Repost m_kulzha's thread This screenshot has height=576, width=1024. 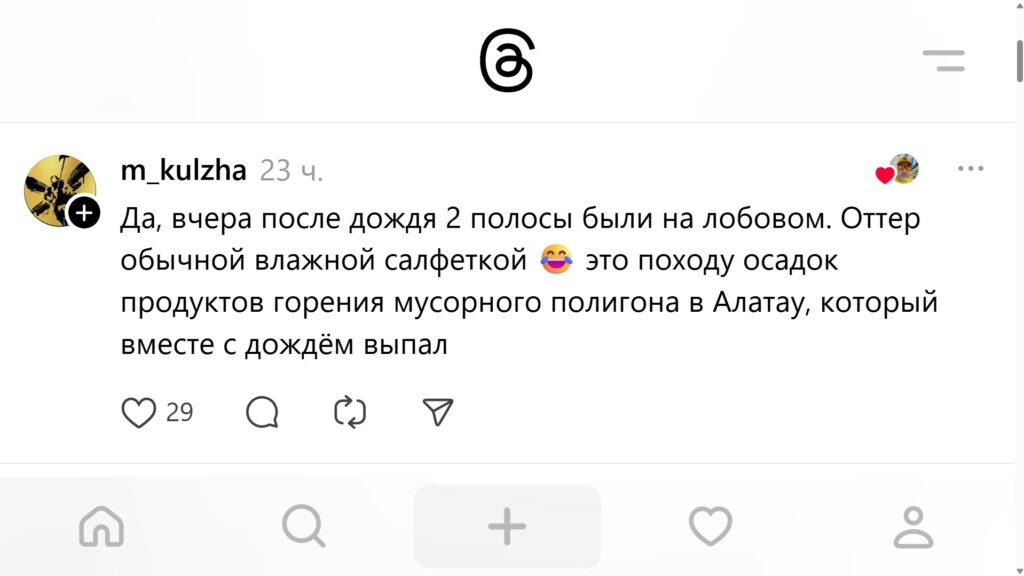pyautogui.click(x=350, y=412)
